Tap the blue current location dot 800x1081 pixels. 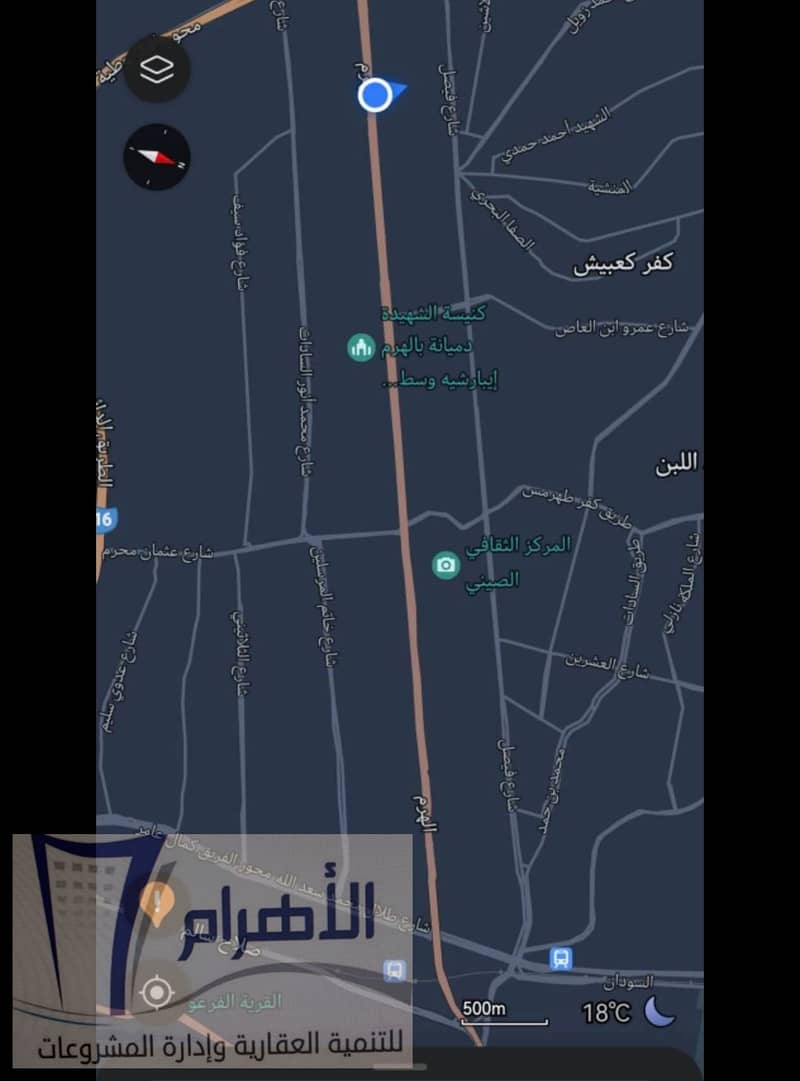[x=375, y=95]
